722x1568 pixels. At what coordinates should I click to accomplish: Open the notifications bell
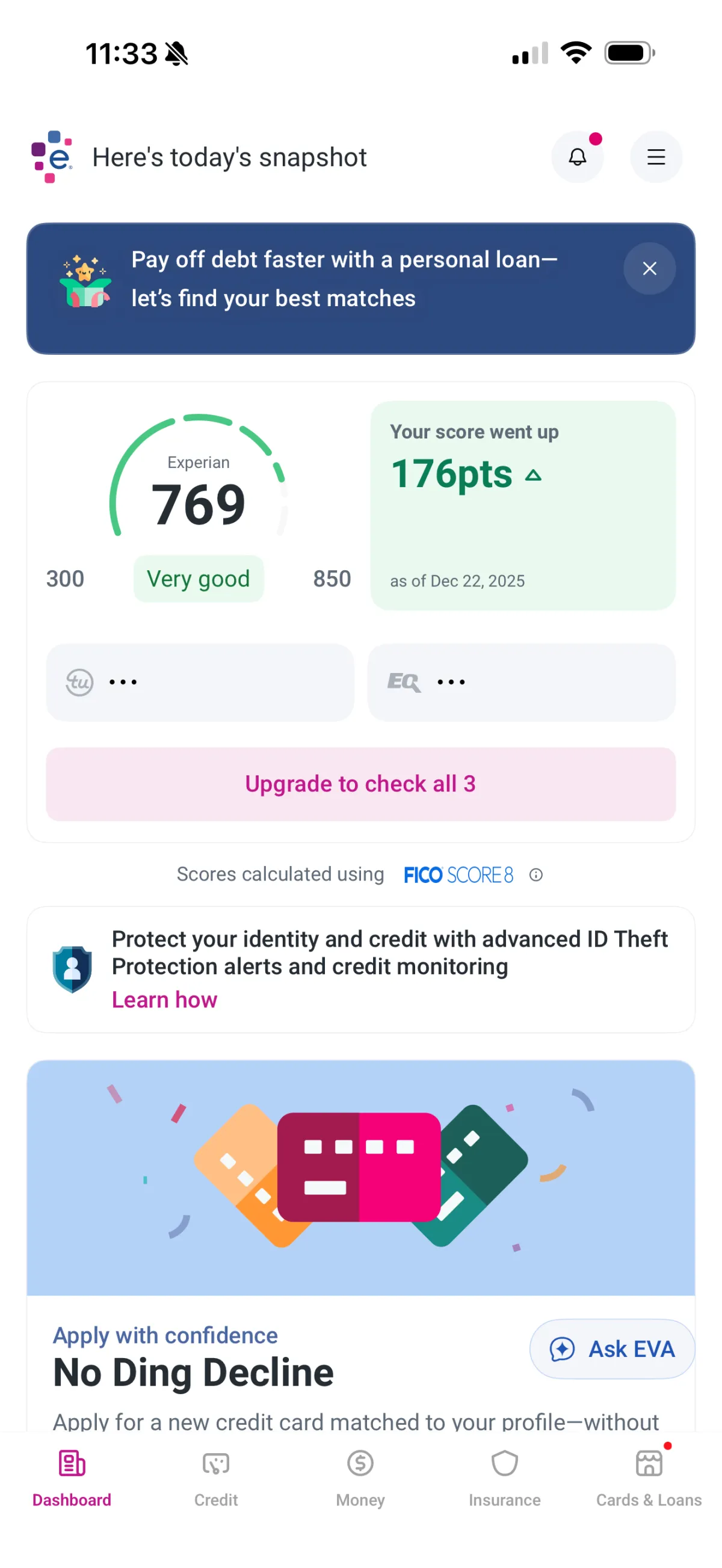(x=576, y=157)
